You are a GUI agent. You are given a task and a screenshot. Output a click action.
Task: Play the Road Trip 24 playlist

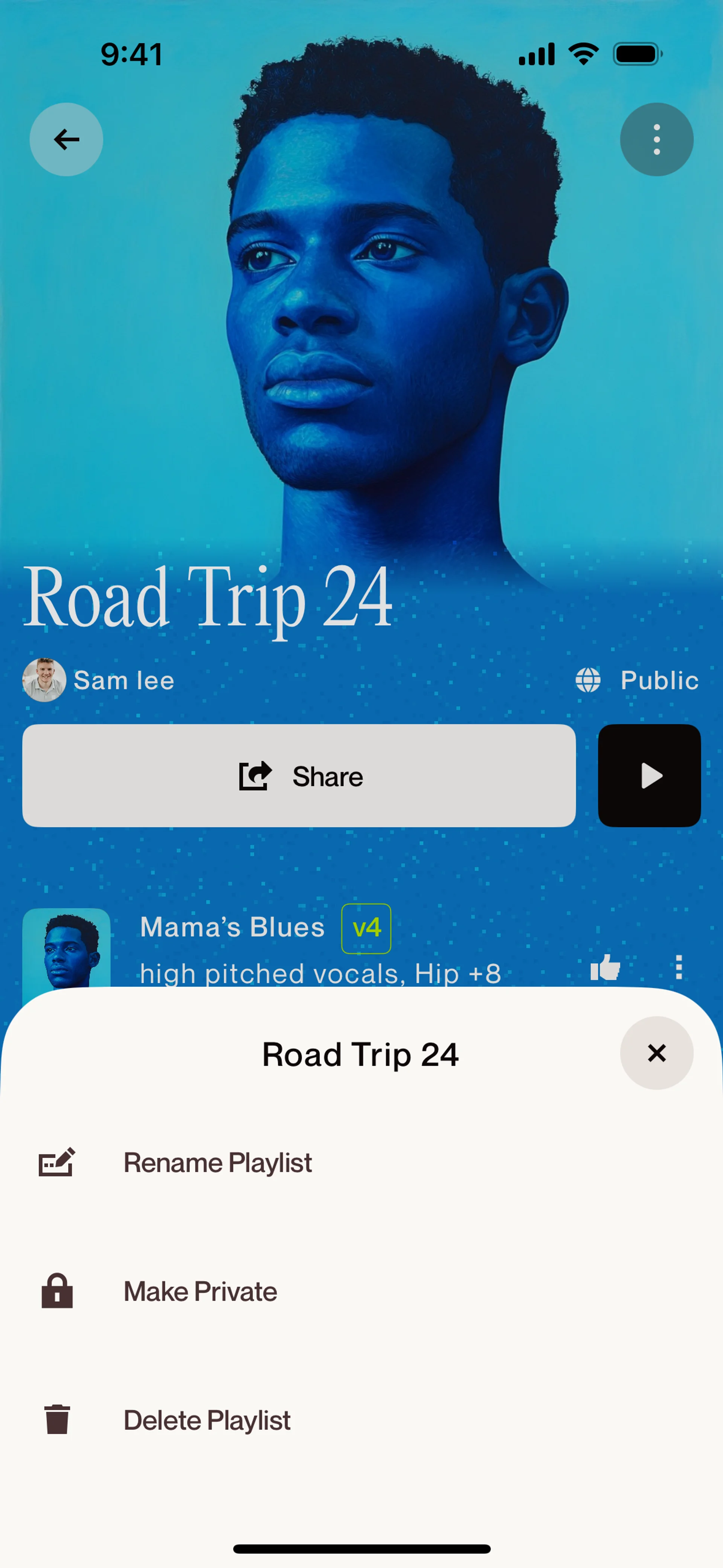[x=649, y=775]
